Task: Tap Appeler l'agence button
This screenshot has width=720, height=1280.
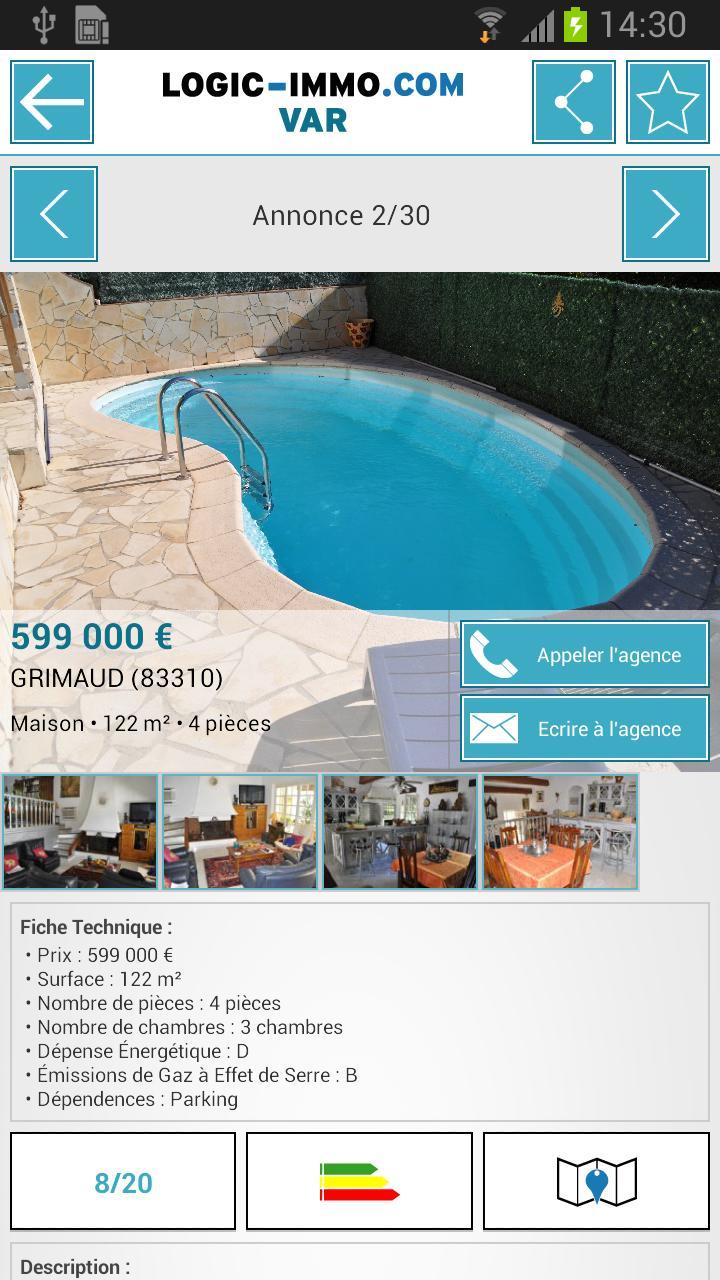Action: point(585,655)
